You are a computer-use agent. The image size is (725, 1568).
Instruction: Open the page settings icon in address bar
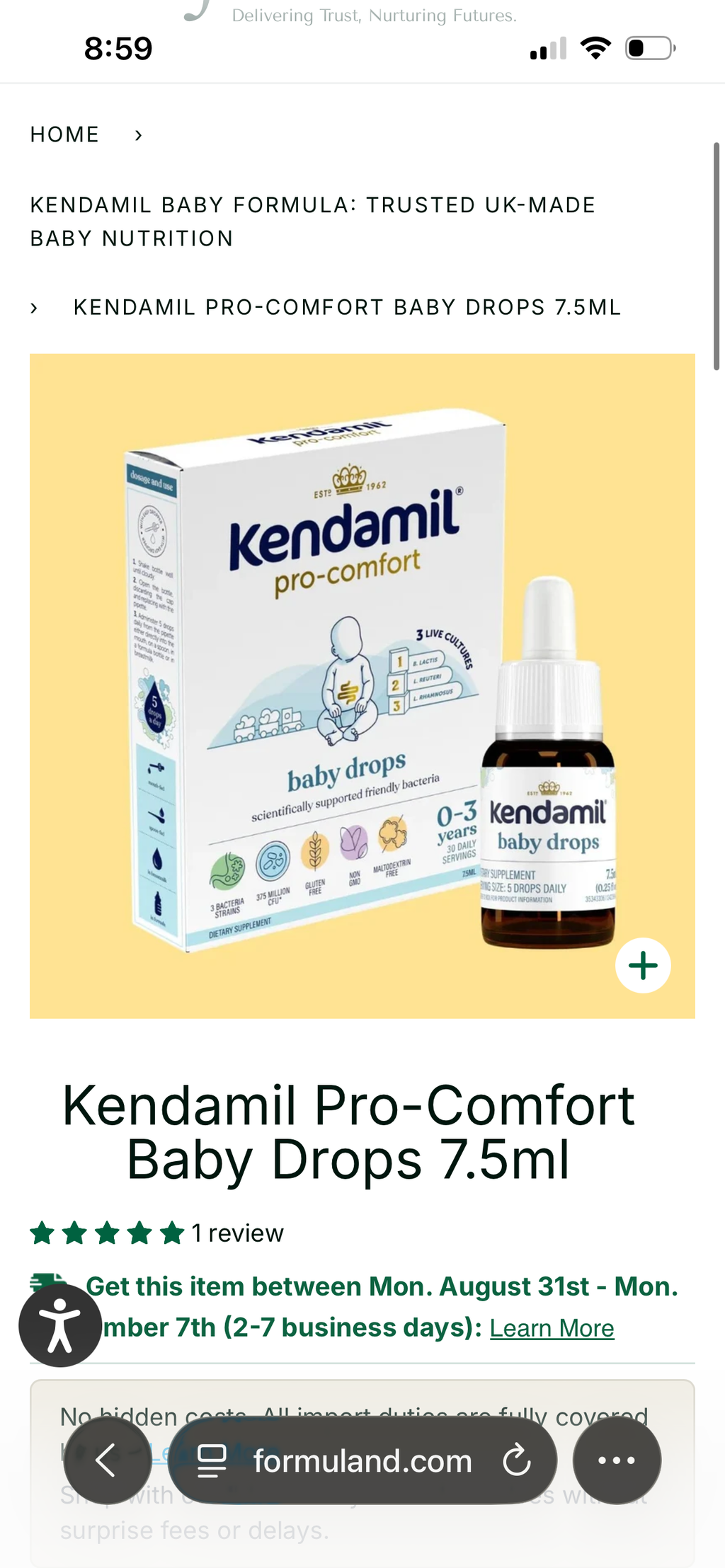click(211, 1460)
